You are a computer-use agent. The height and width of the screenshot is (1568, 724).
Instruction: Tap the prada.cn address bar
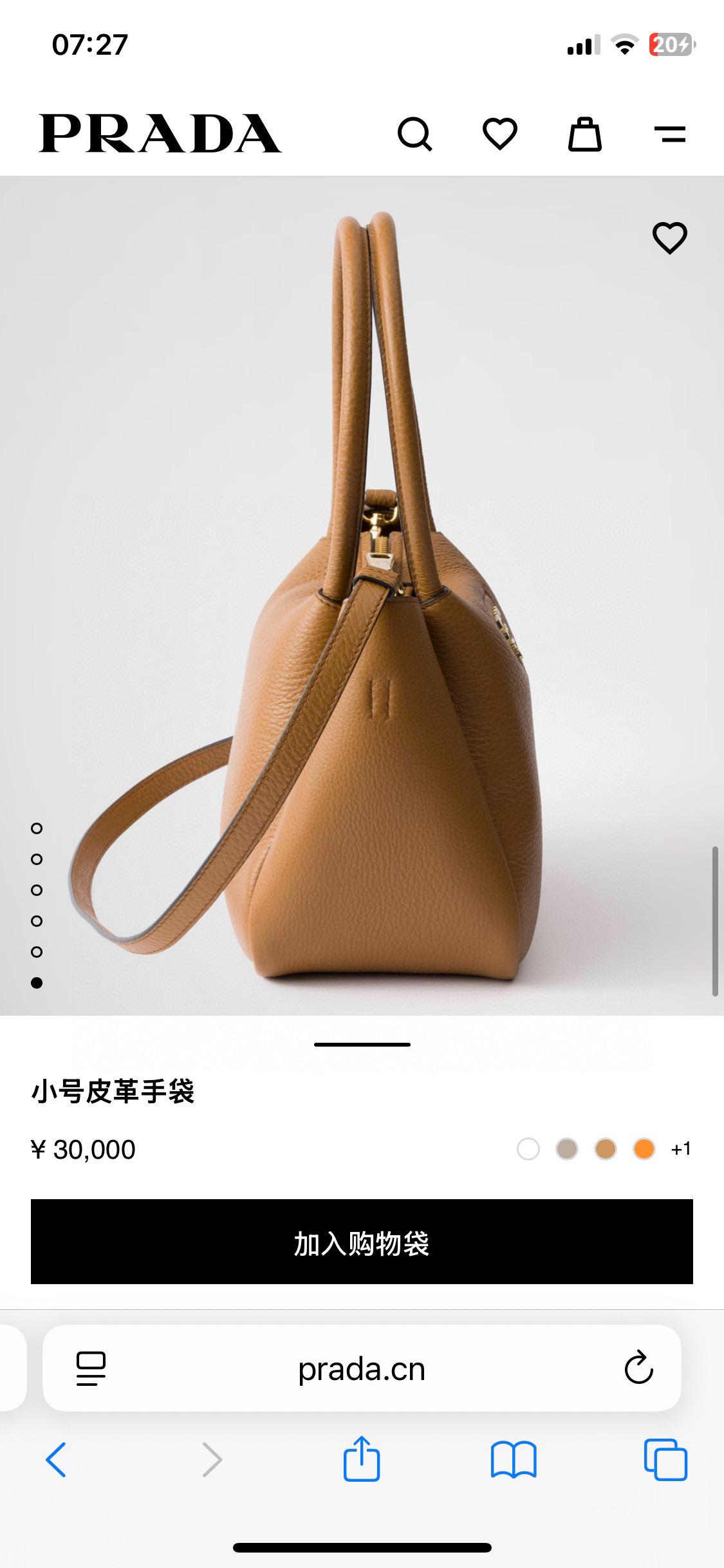[x=362, y=1369]
